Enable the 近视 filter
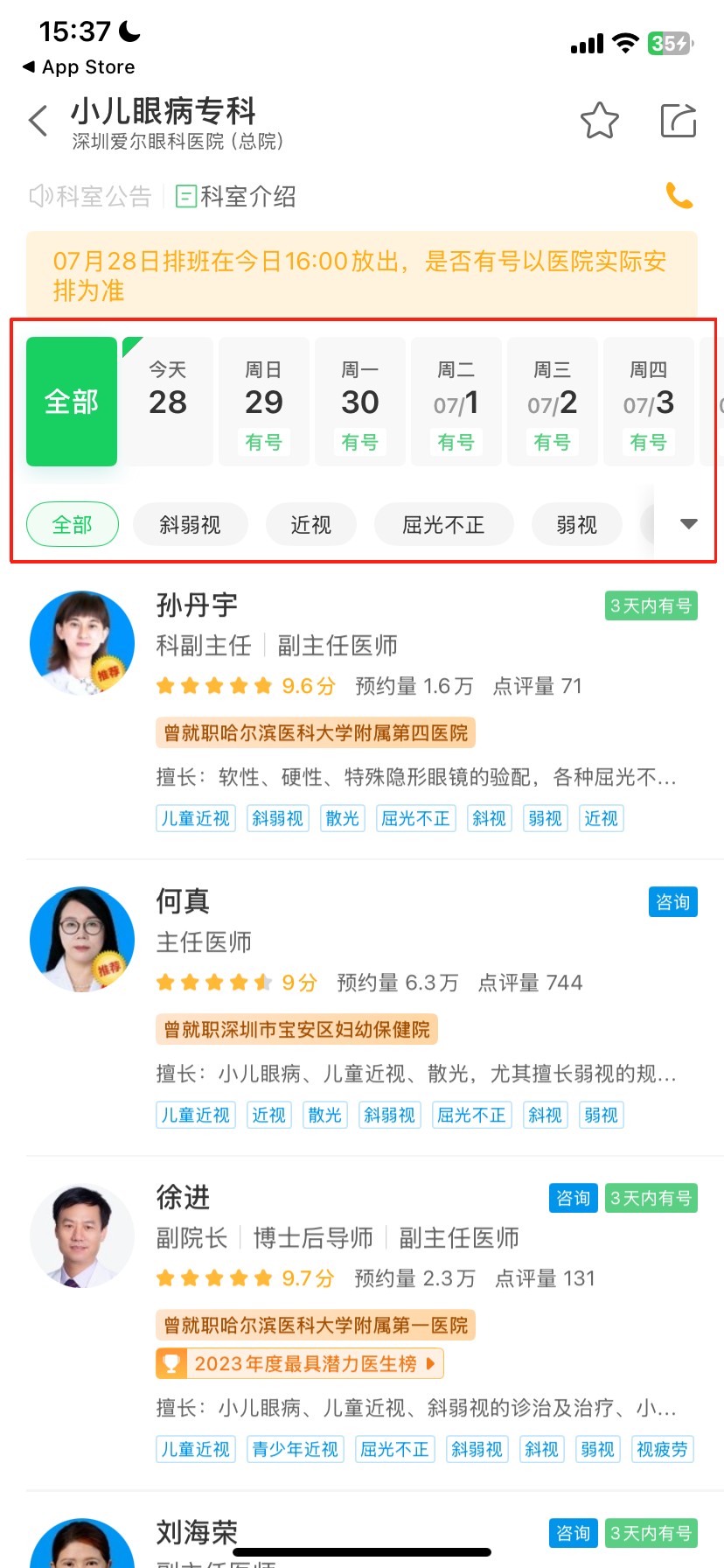 (310, 523)
